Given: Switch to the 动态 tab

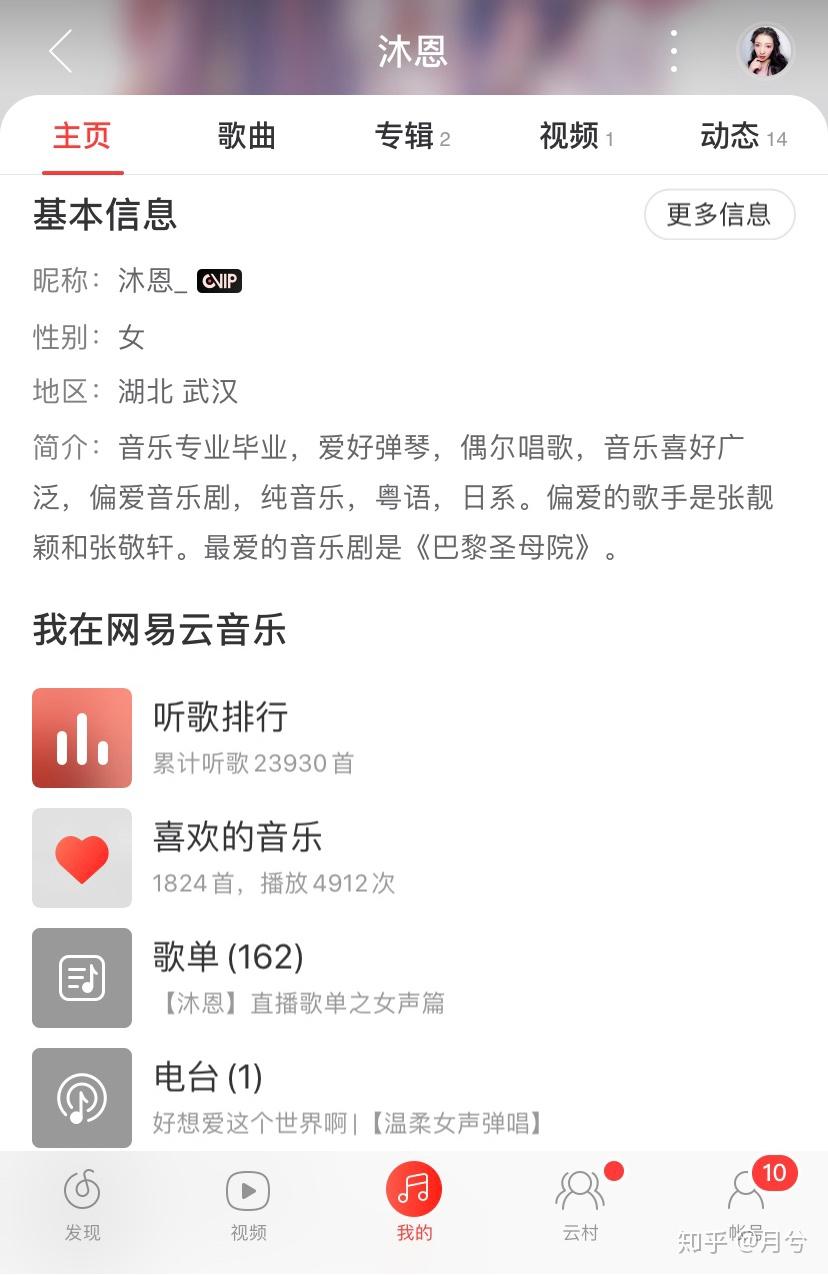Looking at the screenshot, I should tap(742, 136).
